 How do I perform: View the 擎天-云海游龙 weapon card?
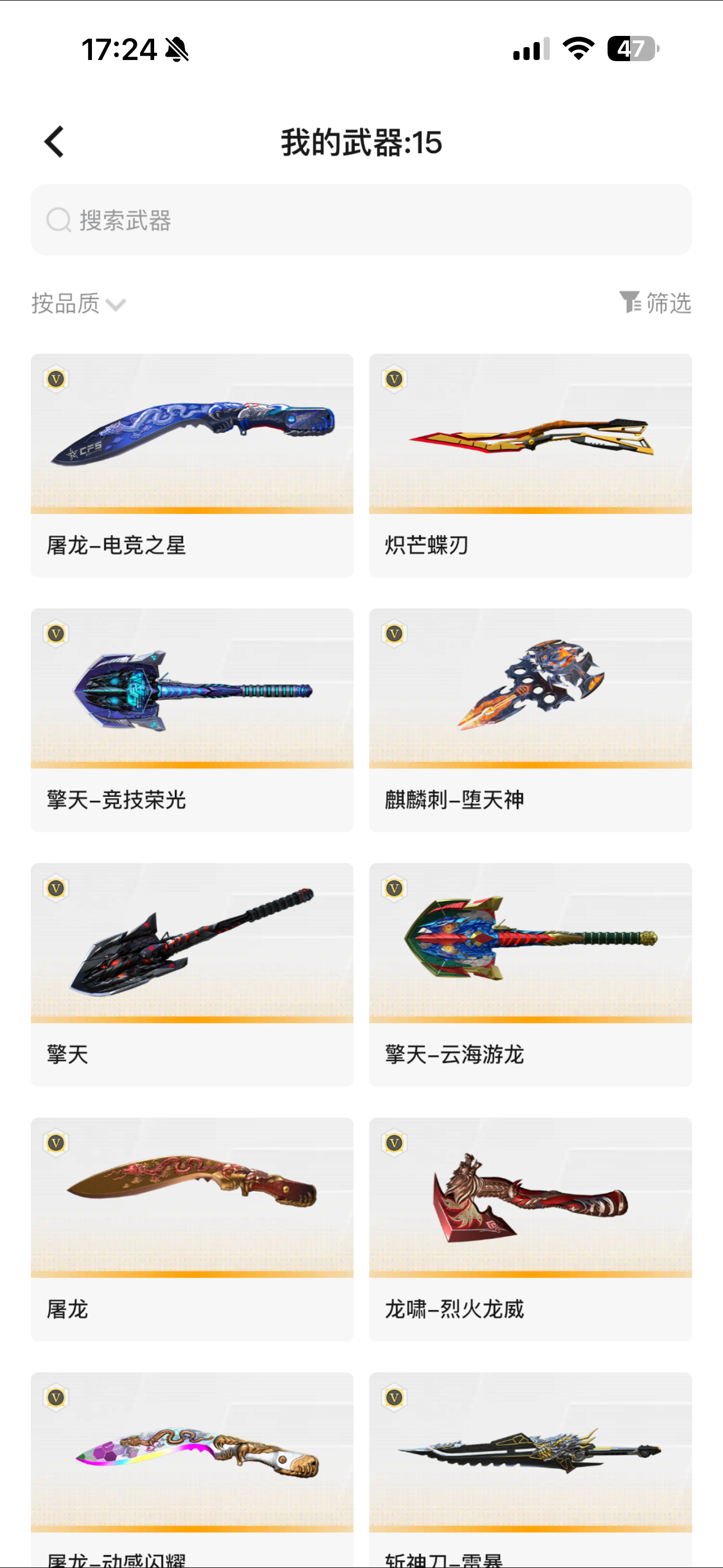coord(530,974)
